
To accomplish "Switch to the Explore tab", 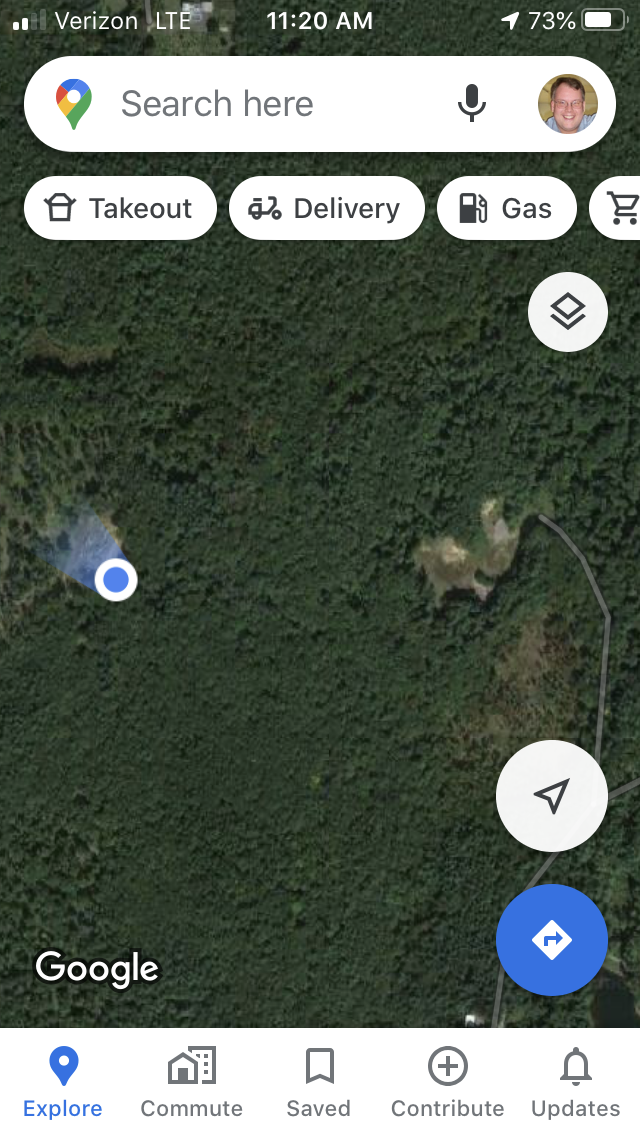I will (63, 1082).
